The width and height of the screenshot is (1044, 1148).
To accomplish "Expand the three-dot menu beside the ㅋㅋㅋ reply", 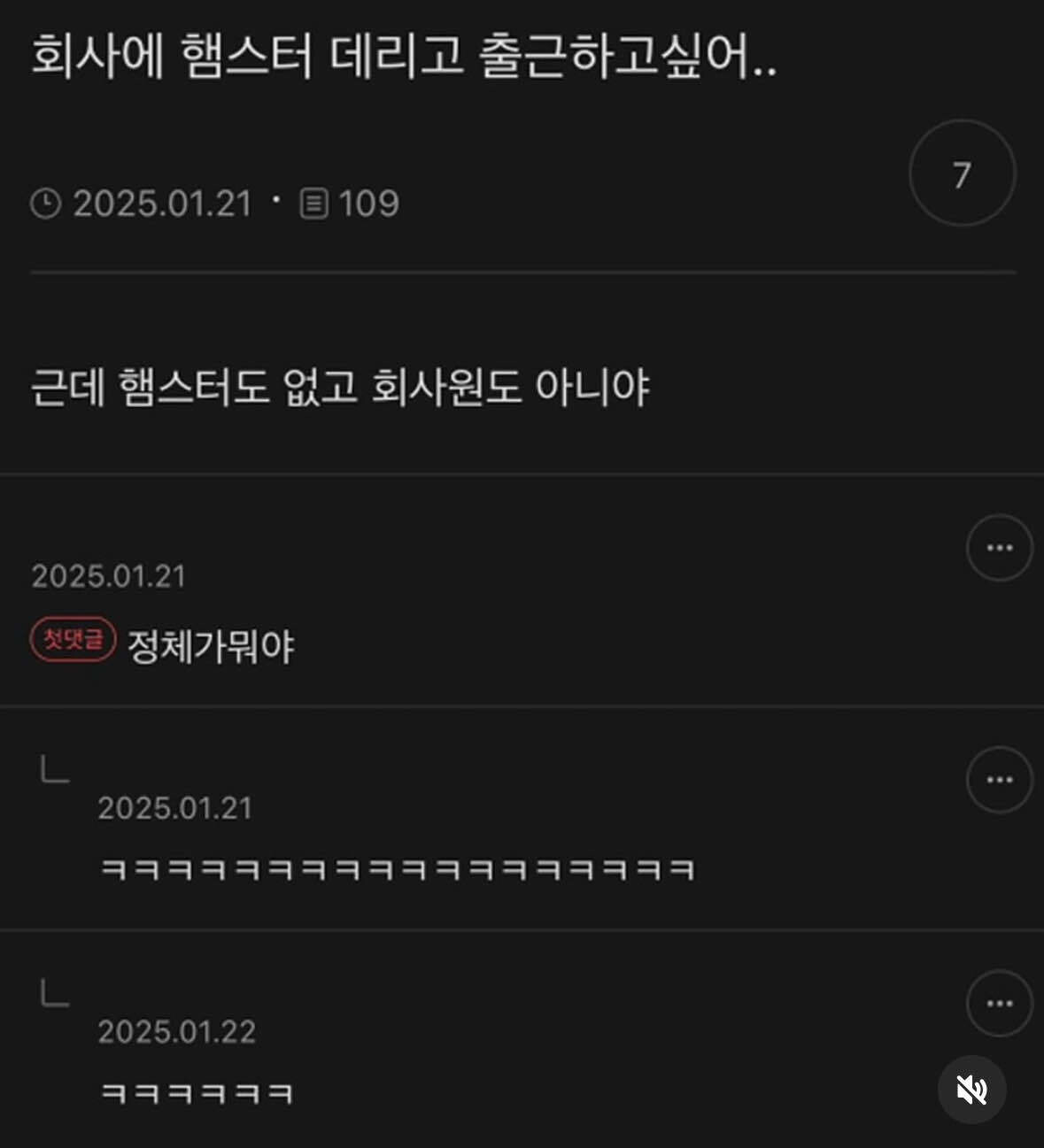I will pyautogui.click(x=998, y=779).
